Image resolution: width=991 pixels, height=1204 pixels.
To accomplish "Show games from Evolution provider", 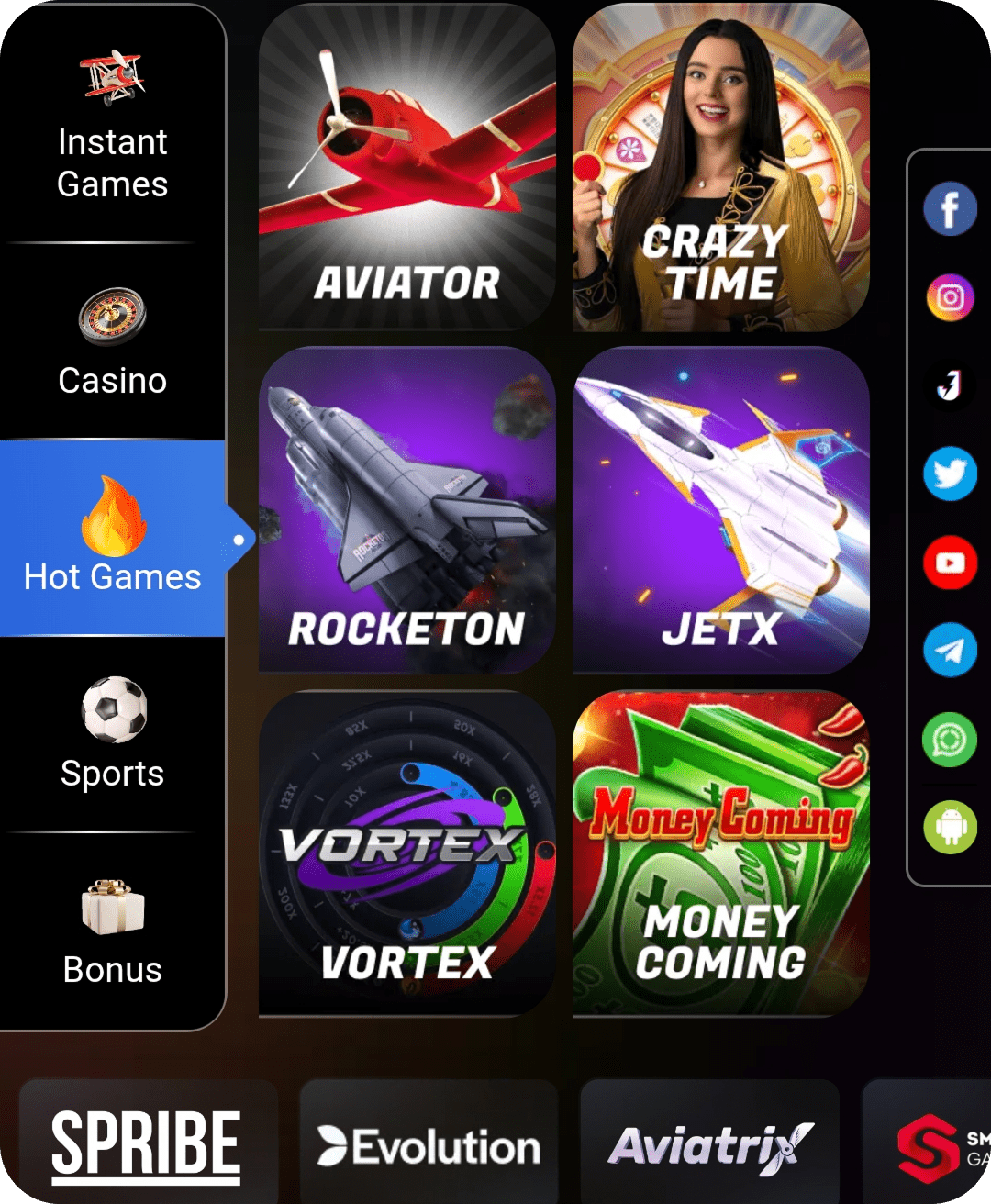I will [429, 1144].
